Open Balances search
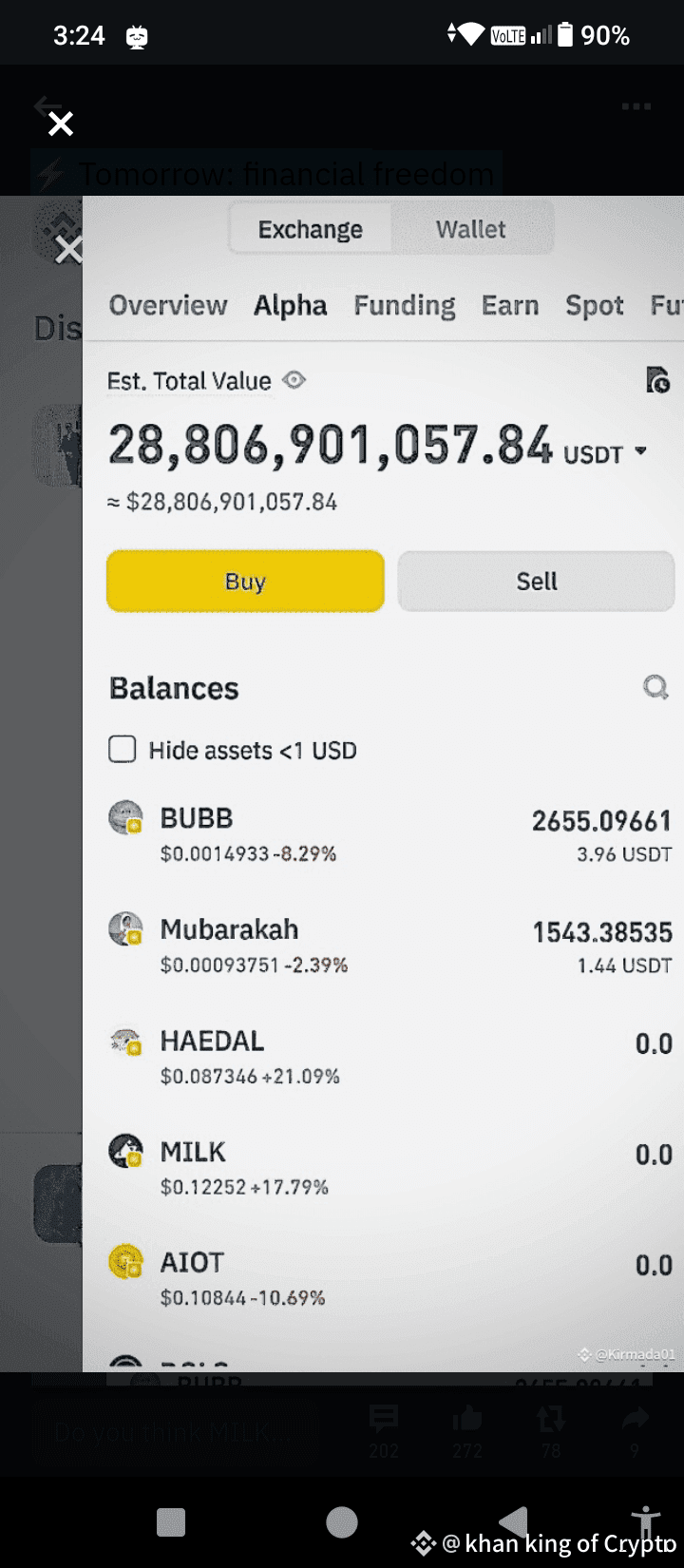Image resolution: width=684 pixels, height=1568 pixels. click(655, 688)
